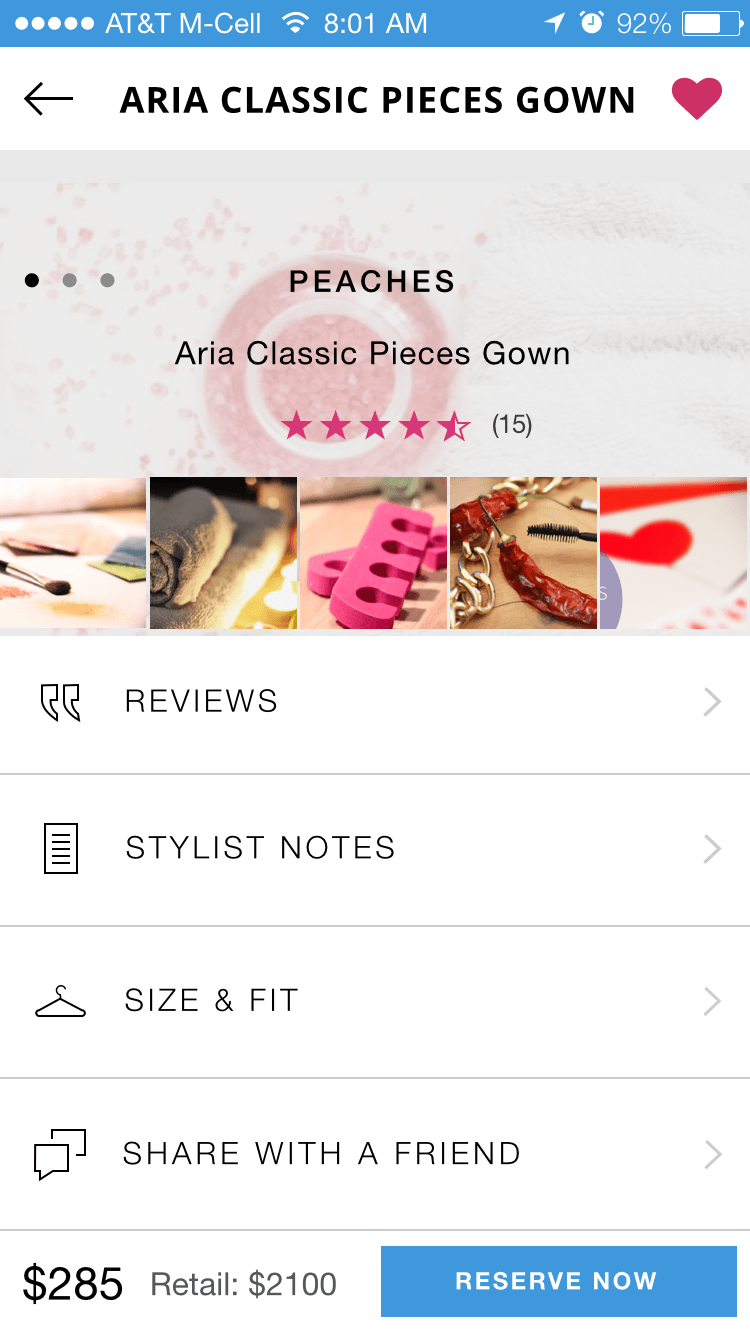
Task: Open the rolled towel thumbnail
Action: click(x=223, y=553)
